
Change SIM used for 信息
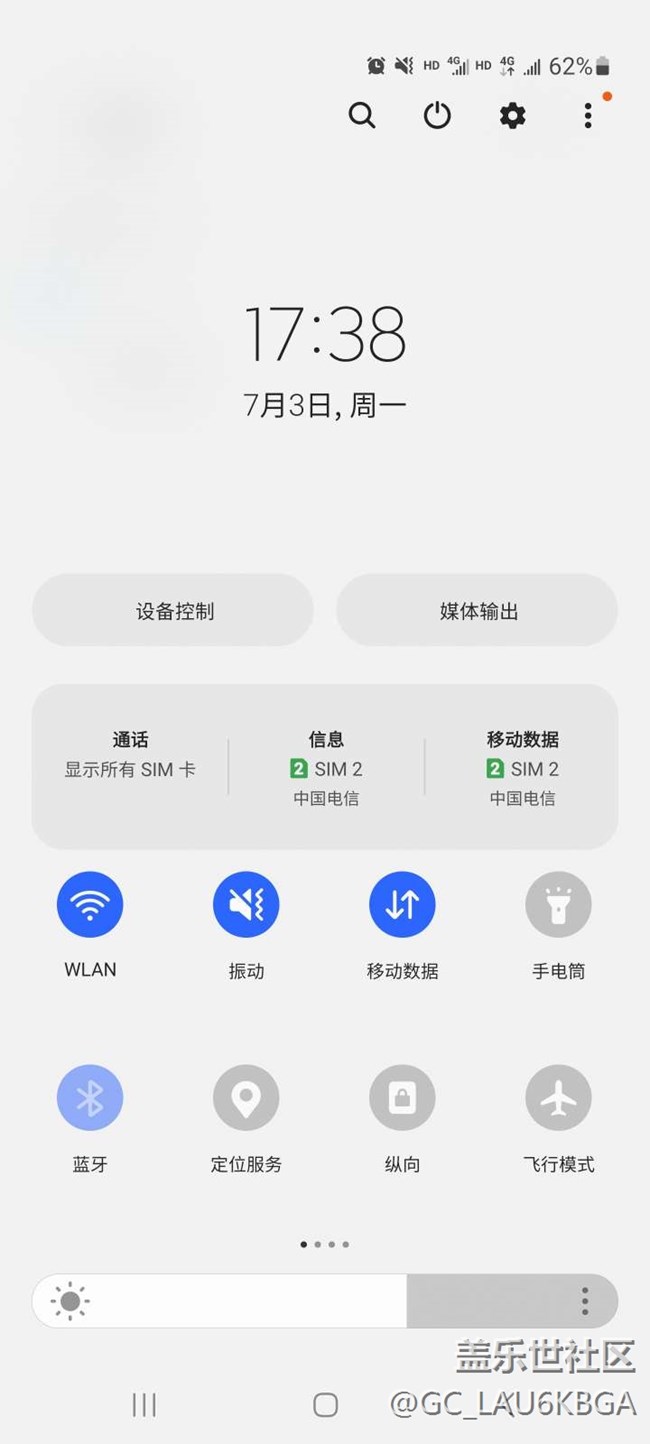coord(326,767)
